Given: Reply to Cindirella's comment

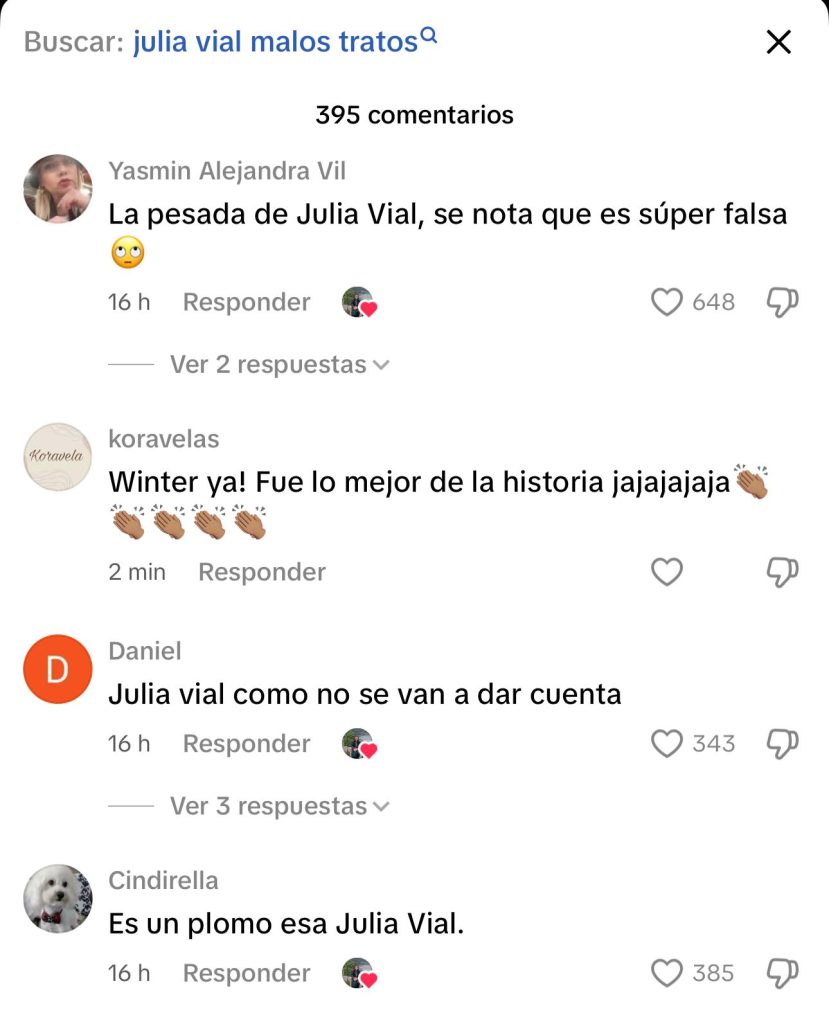Looking at the screenshot, I should (x=246, y=973).
